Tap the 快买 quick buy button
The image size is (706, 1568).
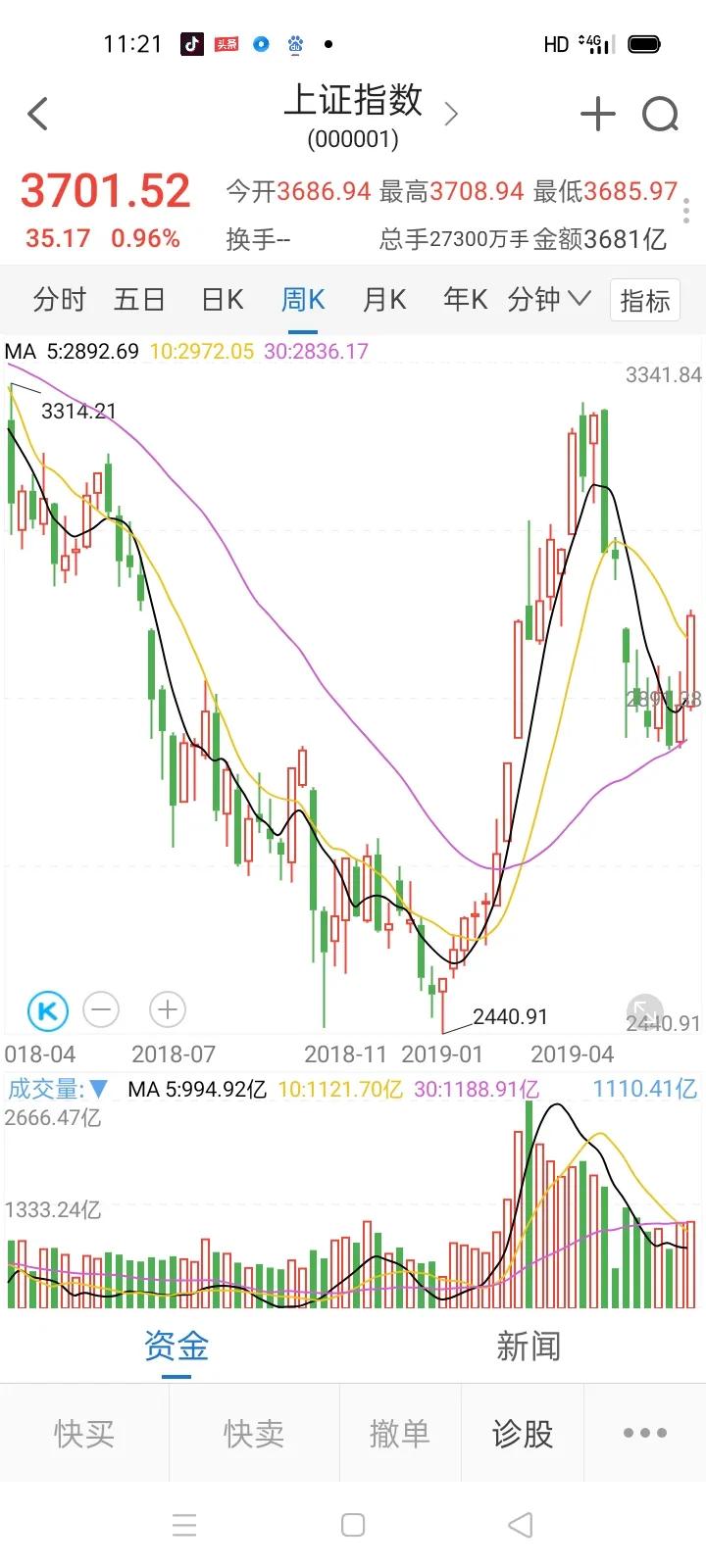point(84,1434)
